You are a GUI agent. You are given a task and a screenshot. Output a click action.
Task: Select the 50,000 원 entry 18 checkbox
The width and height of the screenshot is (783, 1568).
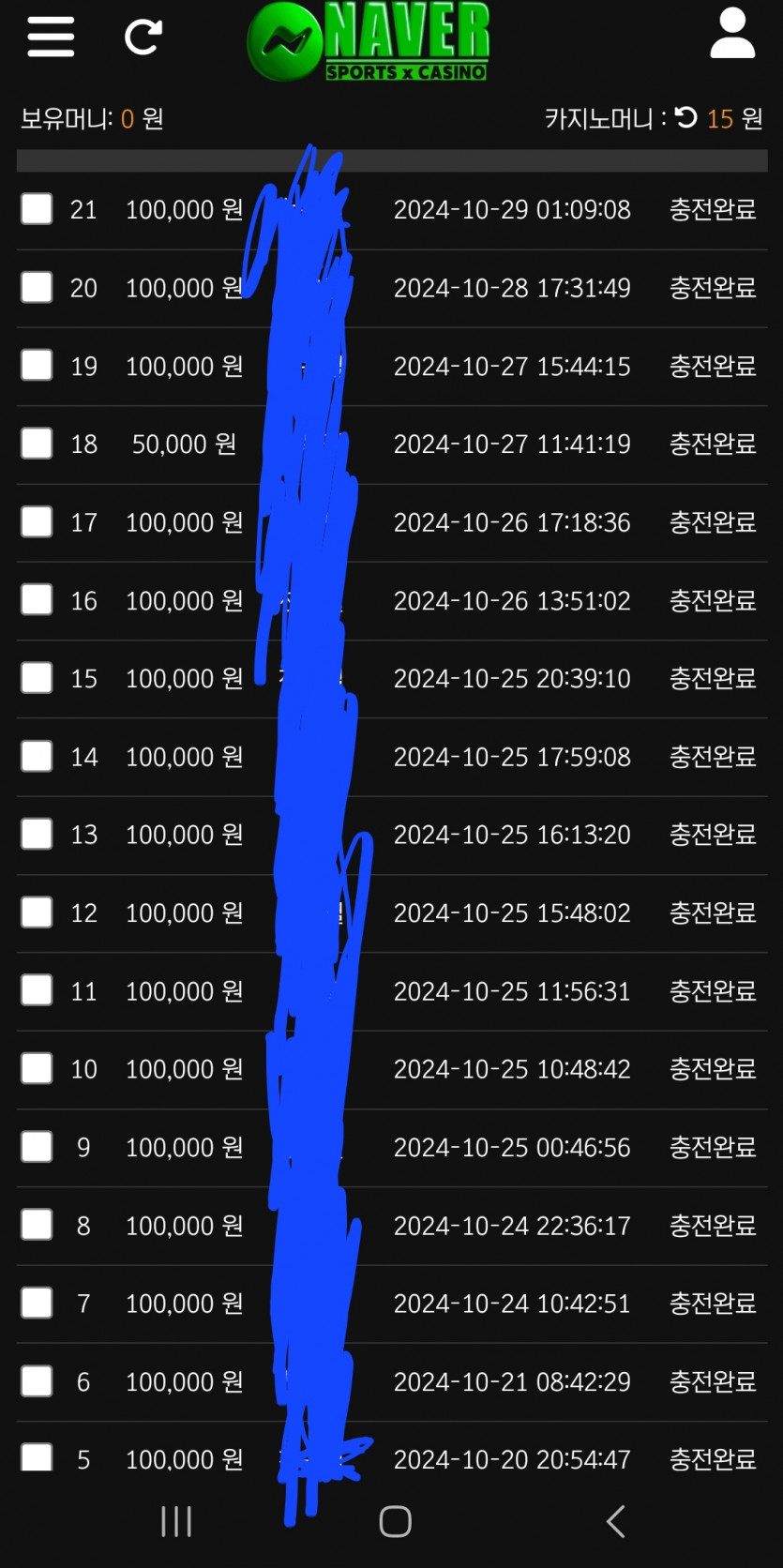tap(37, 444)
